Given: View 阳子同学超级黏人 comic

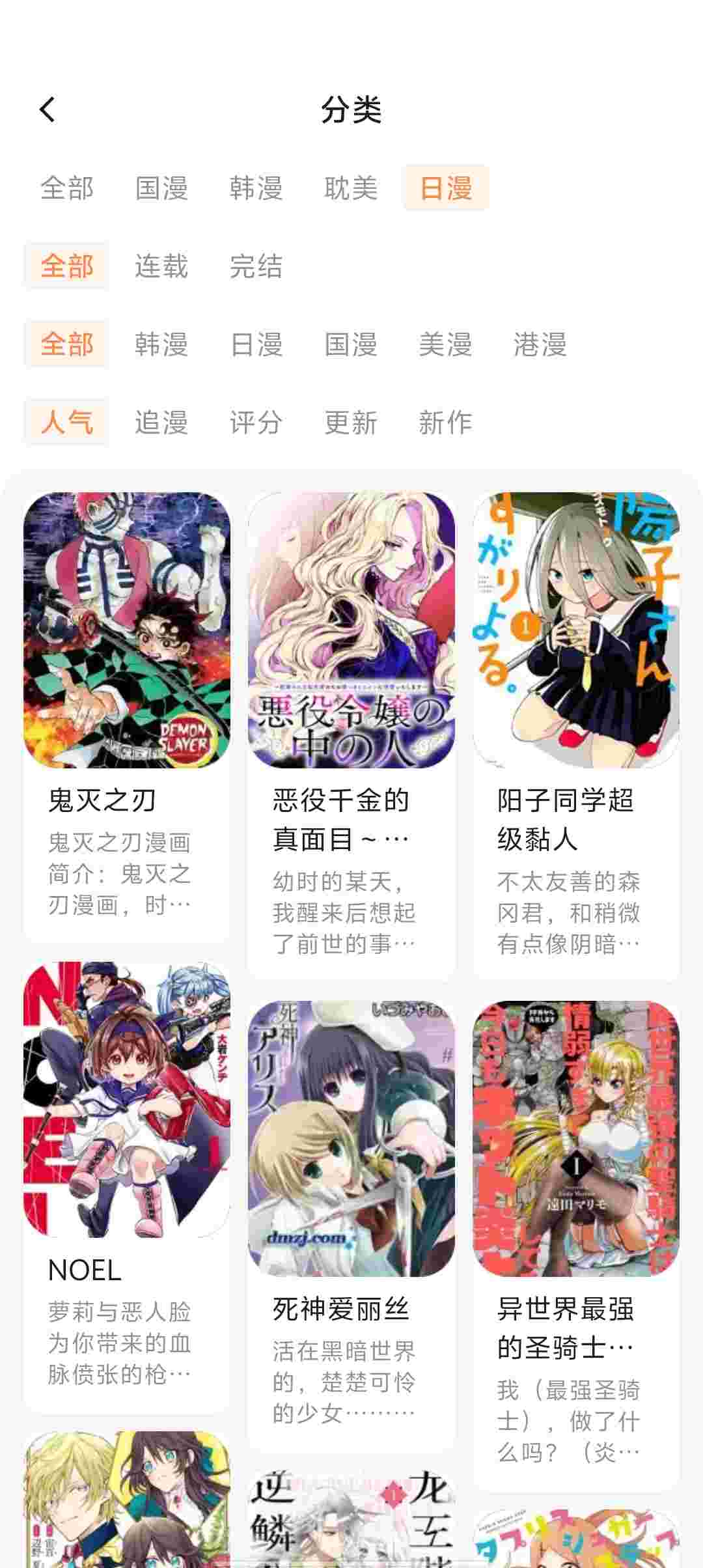Looking at the screenshot, I should [576, 651].
